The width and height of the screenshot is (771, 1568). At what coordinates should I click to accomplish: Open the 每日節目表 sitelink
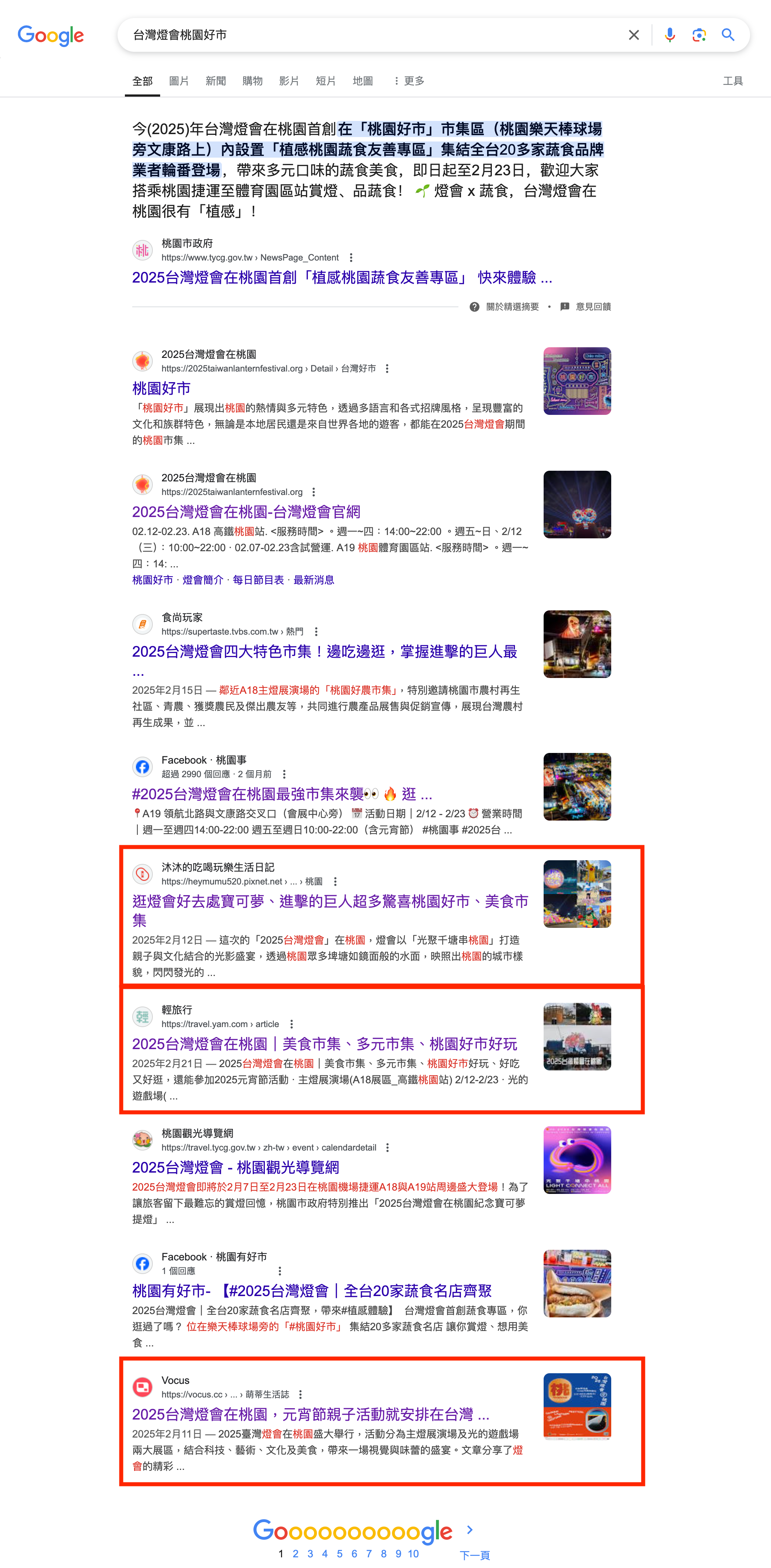(x=258, y=580)
